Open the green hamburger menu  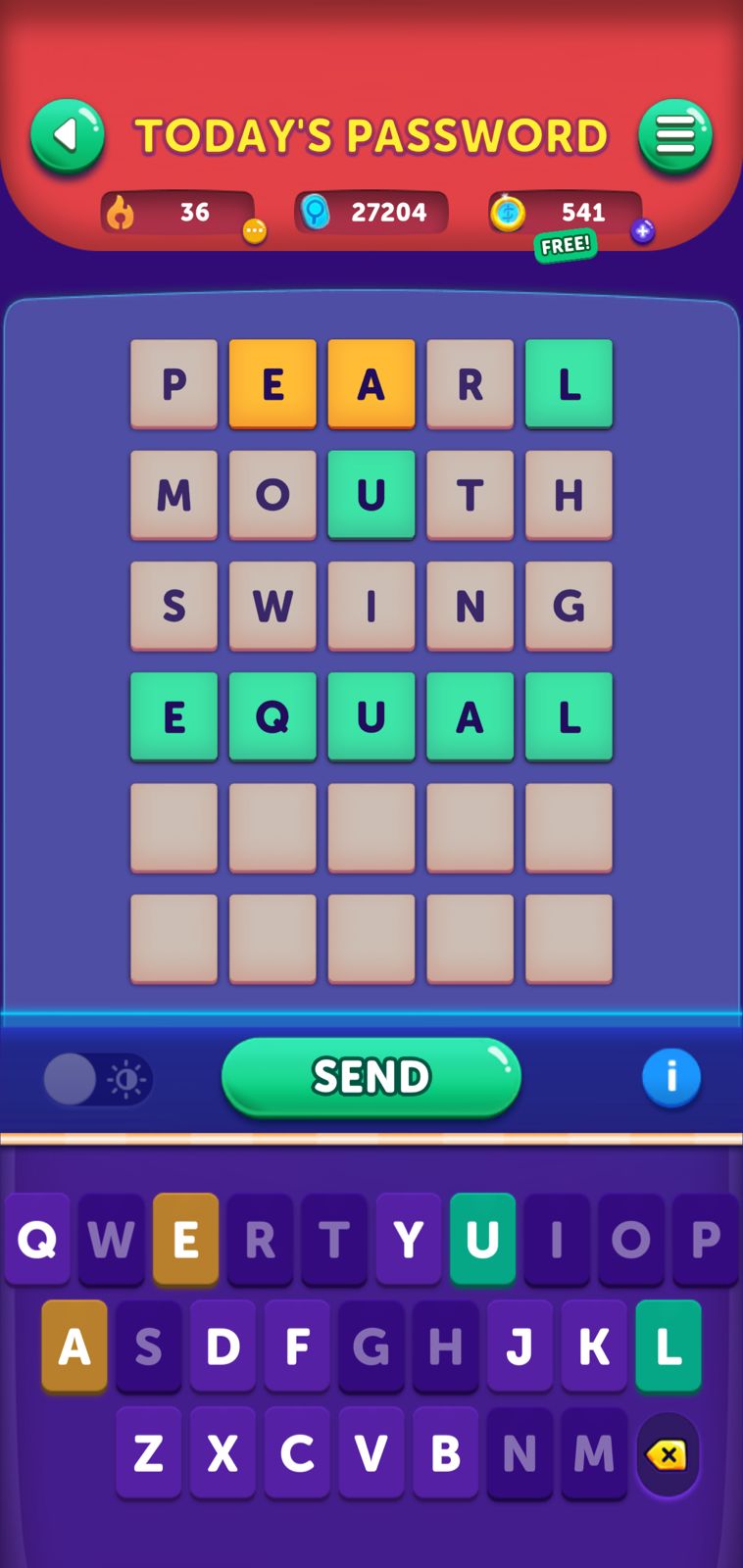coord(674,135)
